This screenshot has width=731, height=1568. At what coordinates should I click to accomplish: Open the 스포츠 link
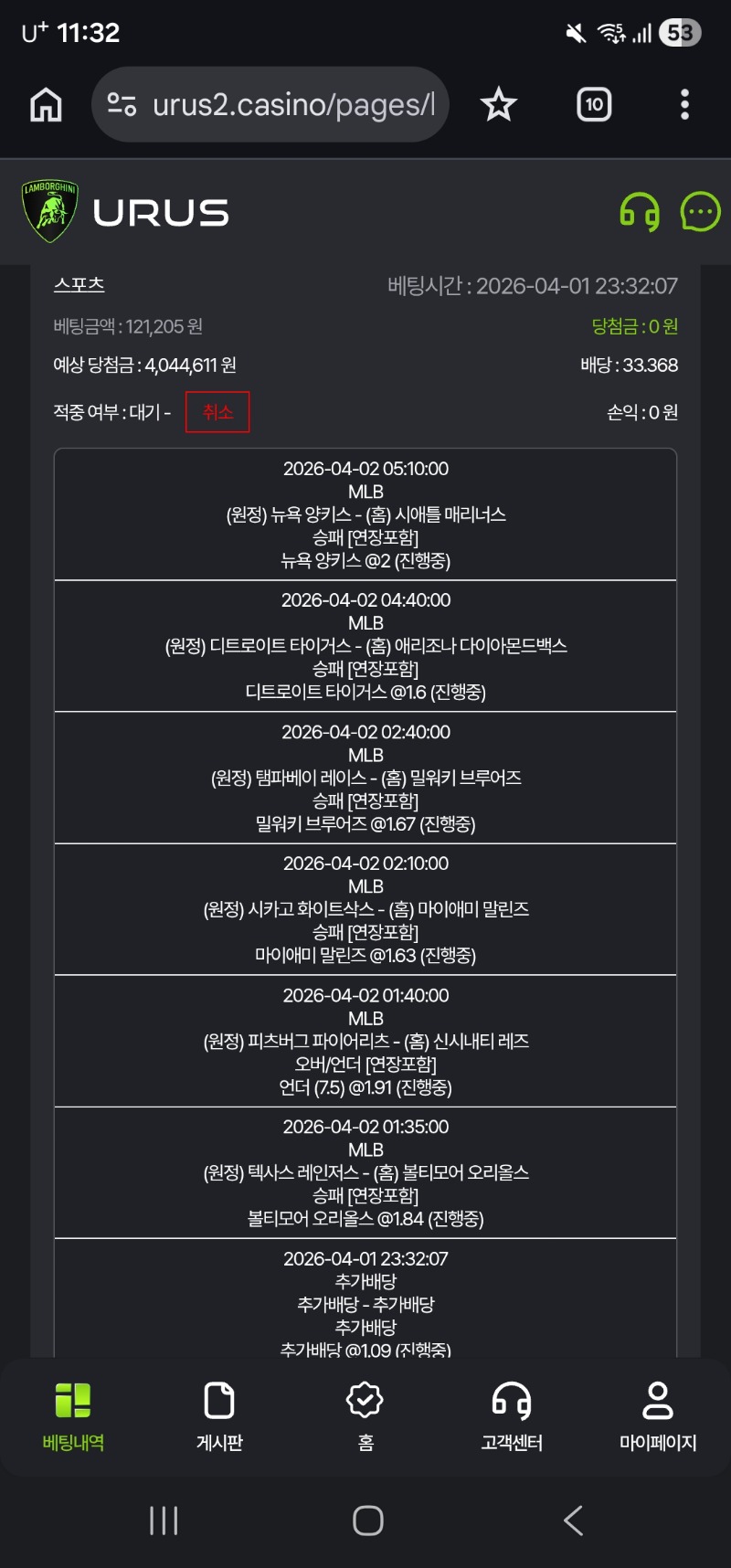[x=79, y=285]
